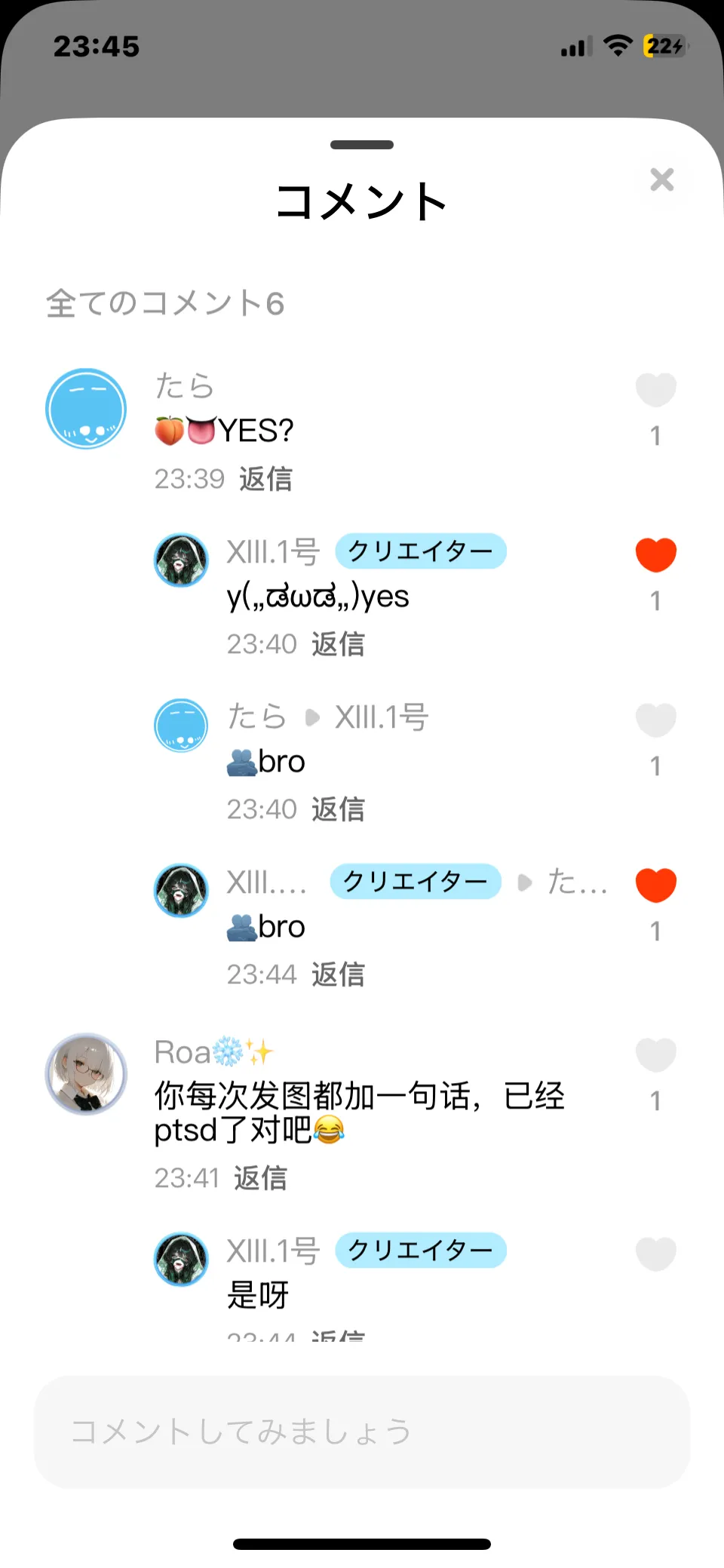
Task: Reply to たら's 23:39 comment
Action: 265,479
